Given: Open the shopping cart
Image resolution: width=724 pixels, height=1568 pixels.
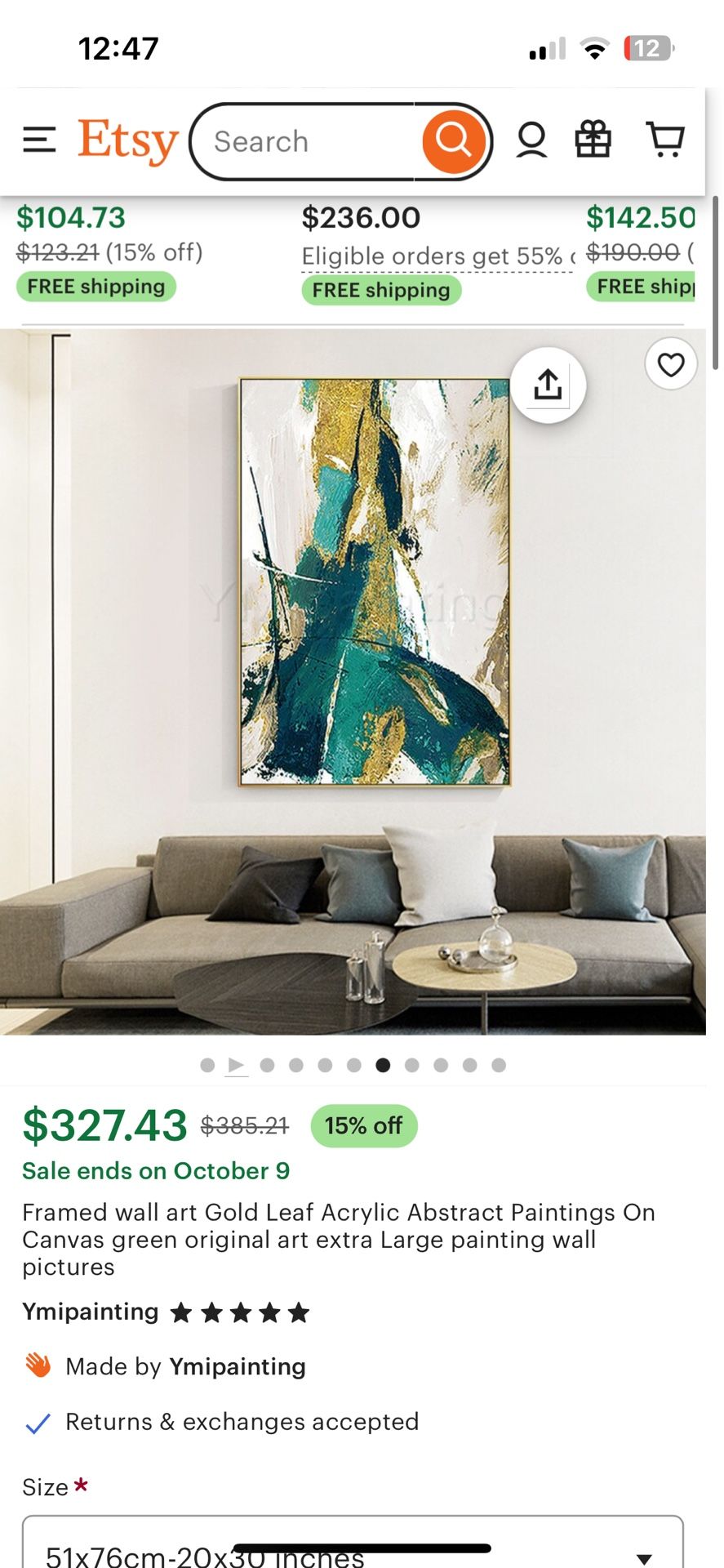Looking at the screenshot, I should click(x=664, y=140).
